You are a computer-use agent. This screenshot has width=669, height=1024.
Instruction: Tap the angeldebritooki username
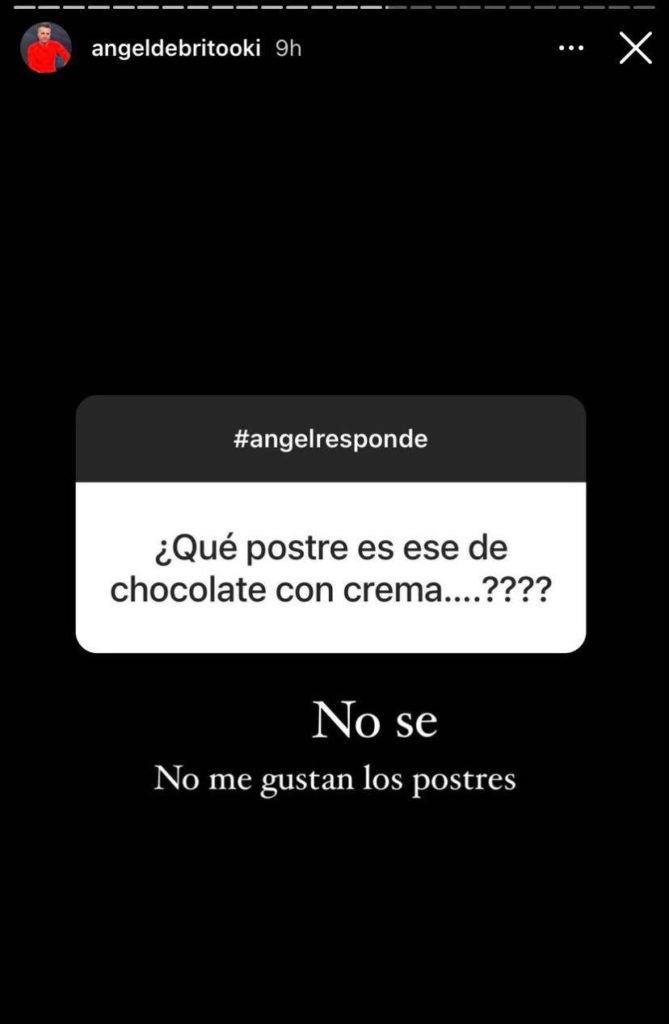click(x=175, y=48)
